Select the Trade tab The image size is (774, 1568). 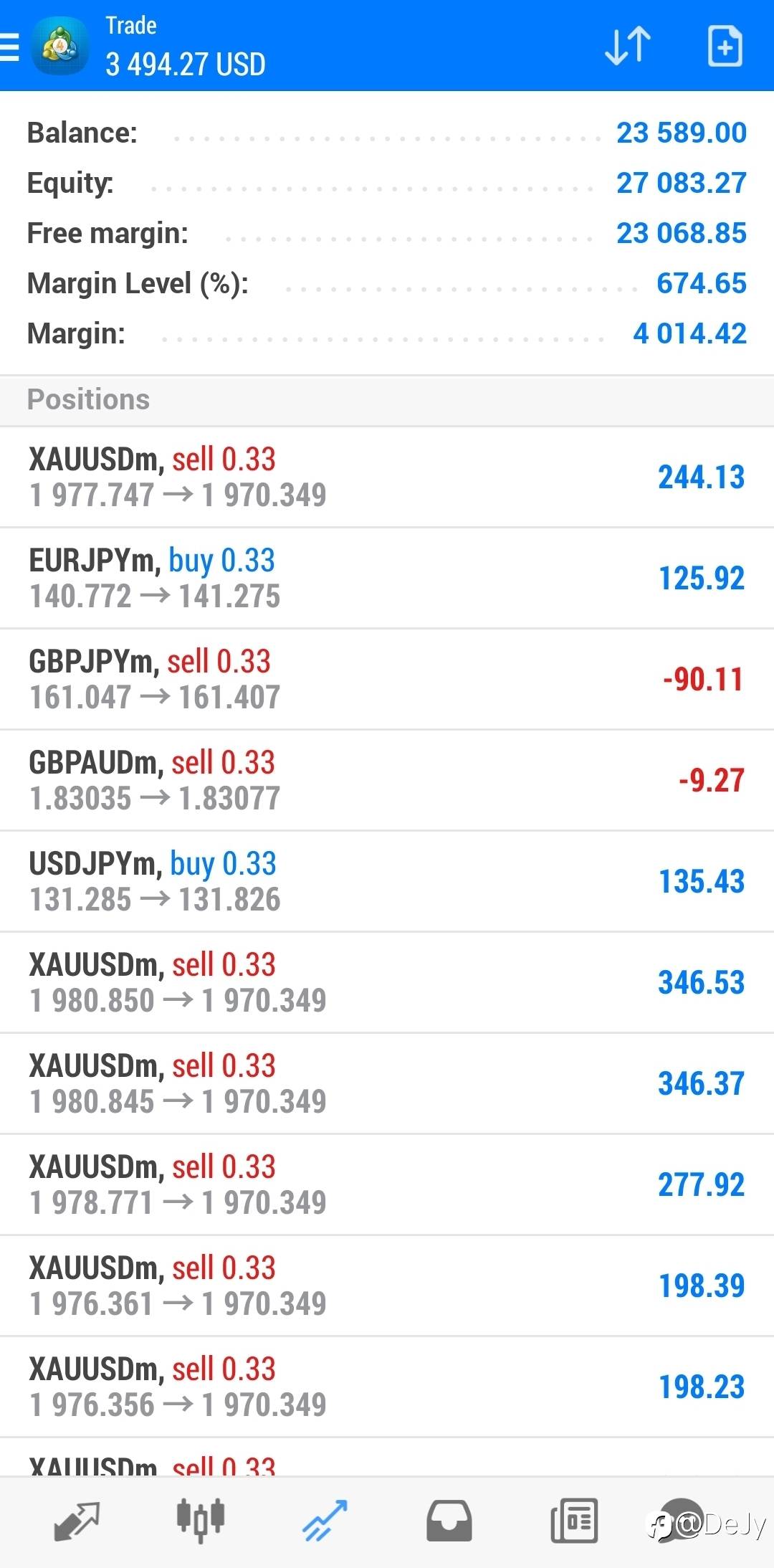tap(325, 1521)
